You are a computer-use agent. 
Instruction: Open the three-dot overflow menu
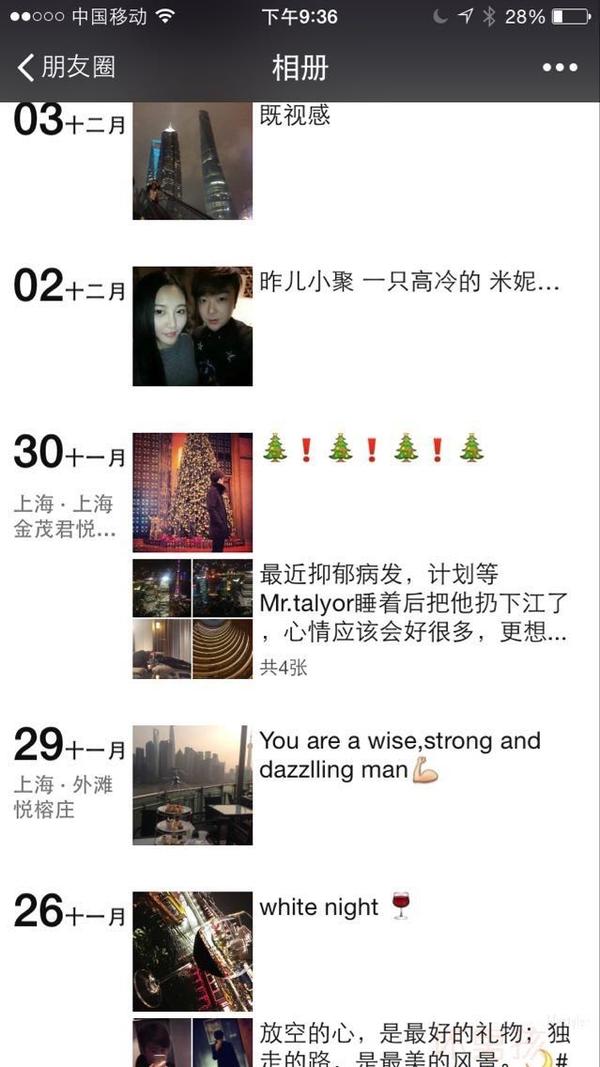pyautogui.click(x=559, y=67)
